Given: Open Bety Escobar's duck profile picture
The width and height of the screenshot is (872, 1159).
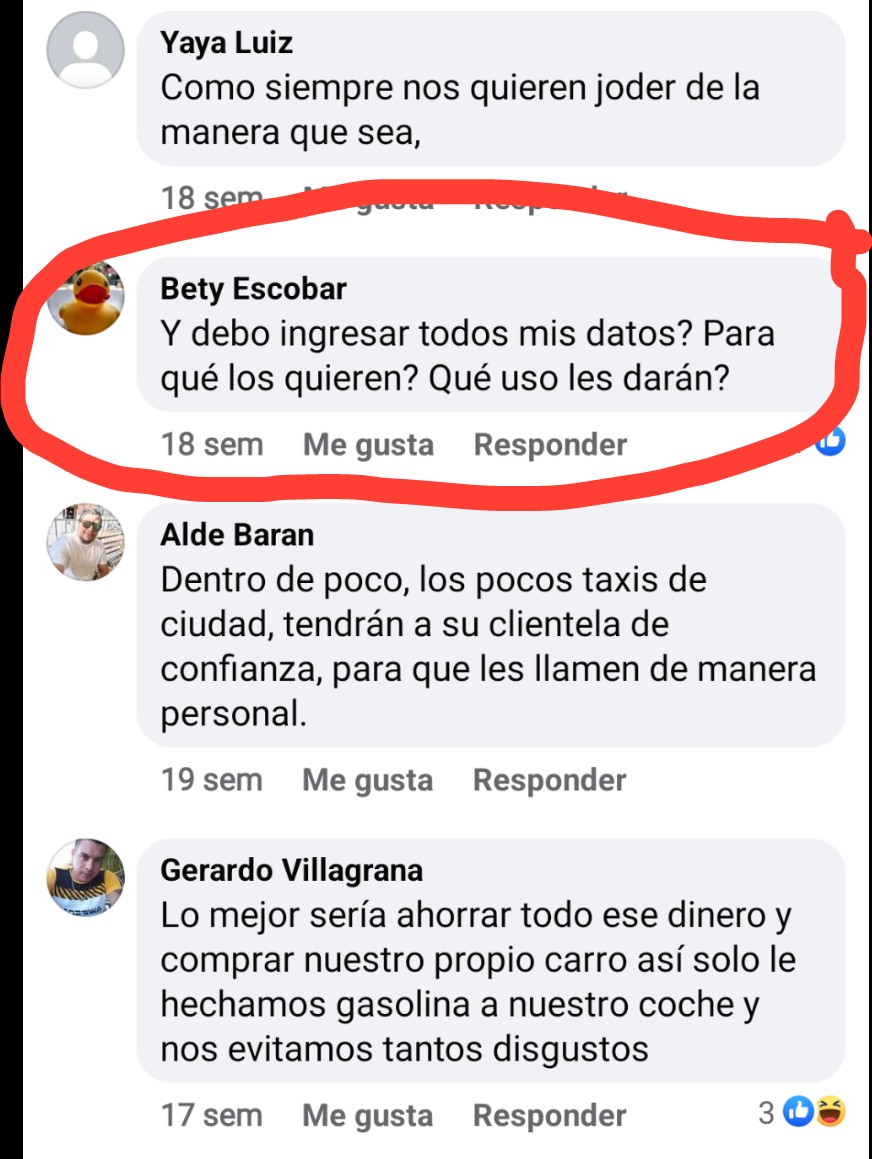Looking at the screenshot, I should click(86, 297).
